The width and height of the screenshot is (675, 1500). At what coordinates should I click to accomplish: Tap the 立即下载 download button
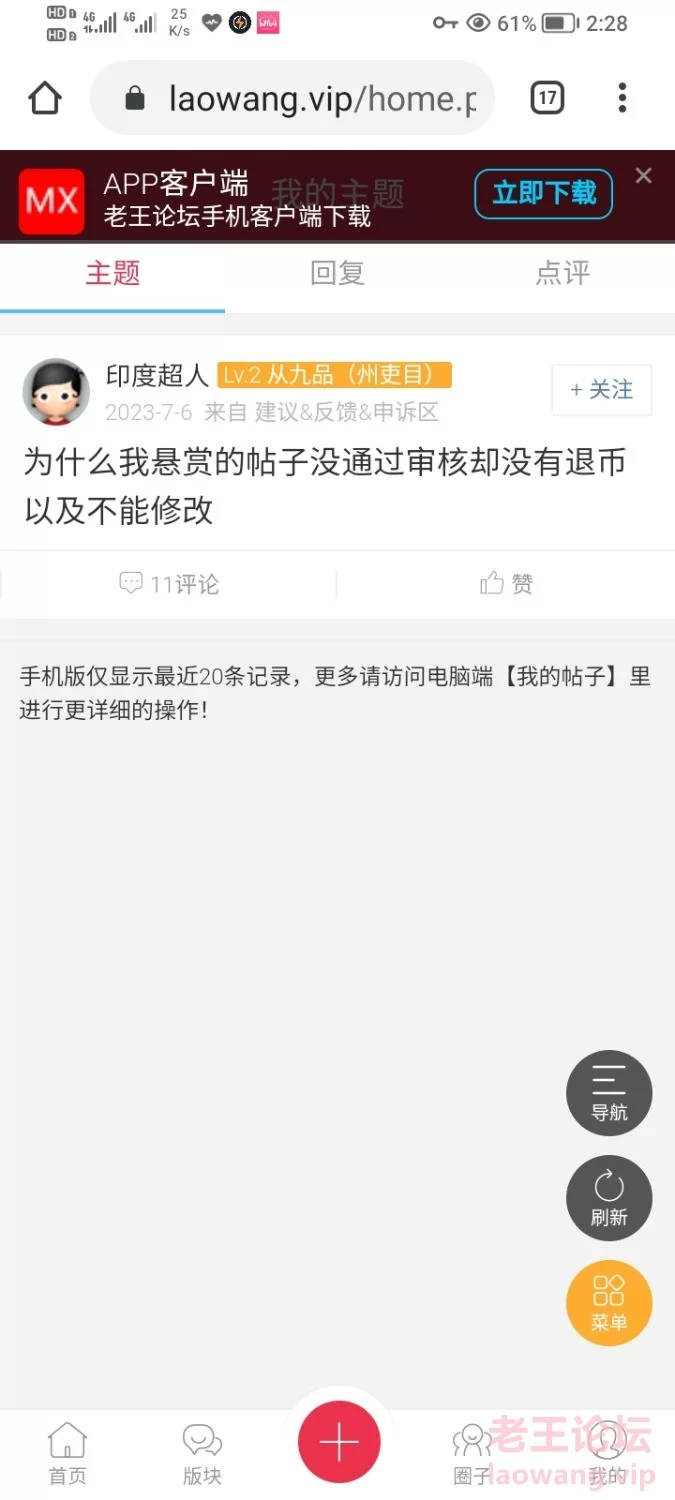[x=544, y=193]
